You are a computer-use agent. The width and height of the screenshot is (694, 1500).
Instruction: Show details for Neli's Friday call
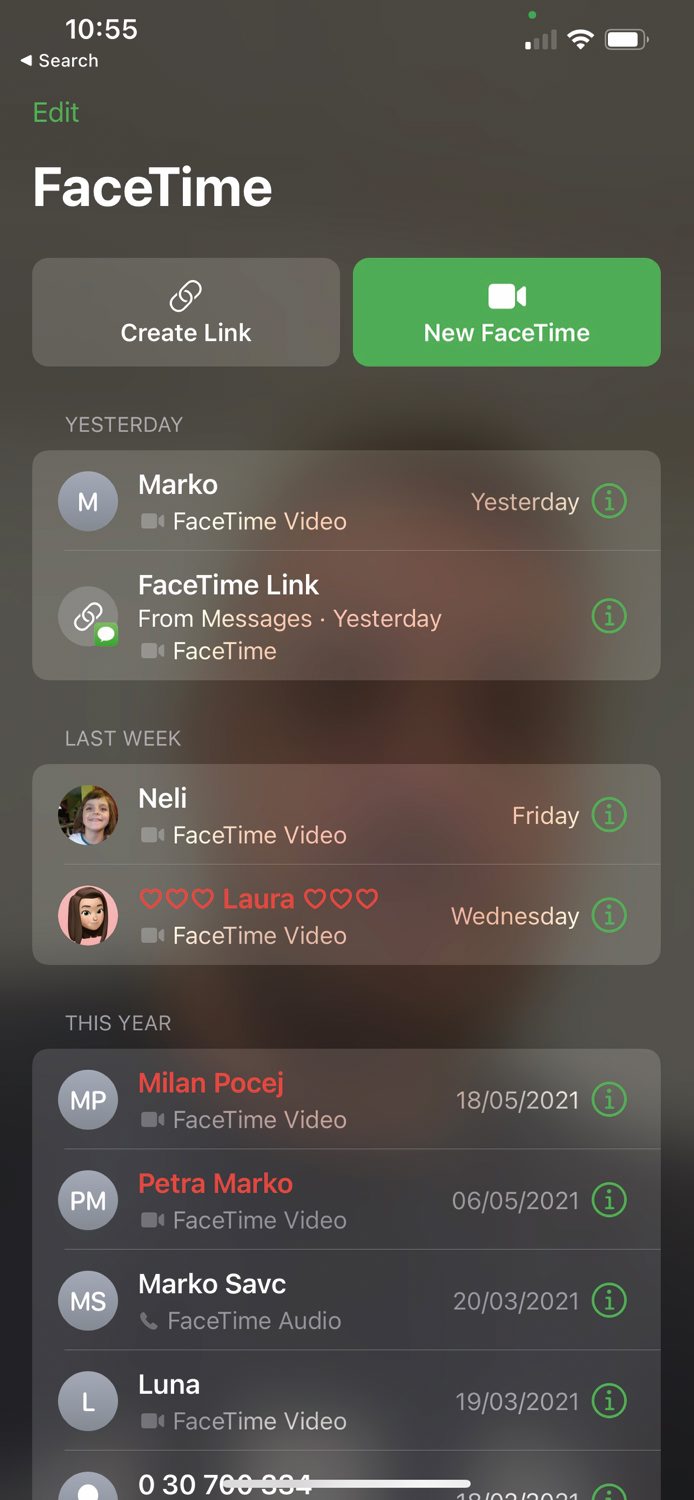coord(609,815)
